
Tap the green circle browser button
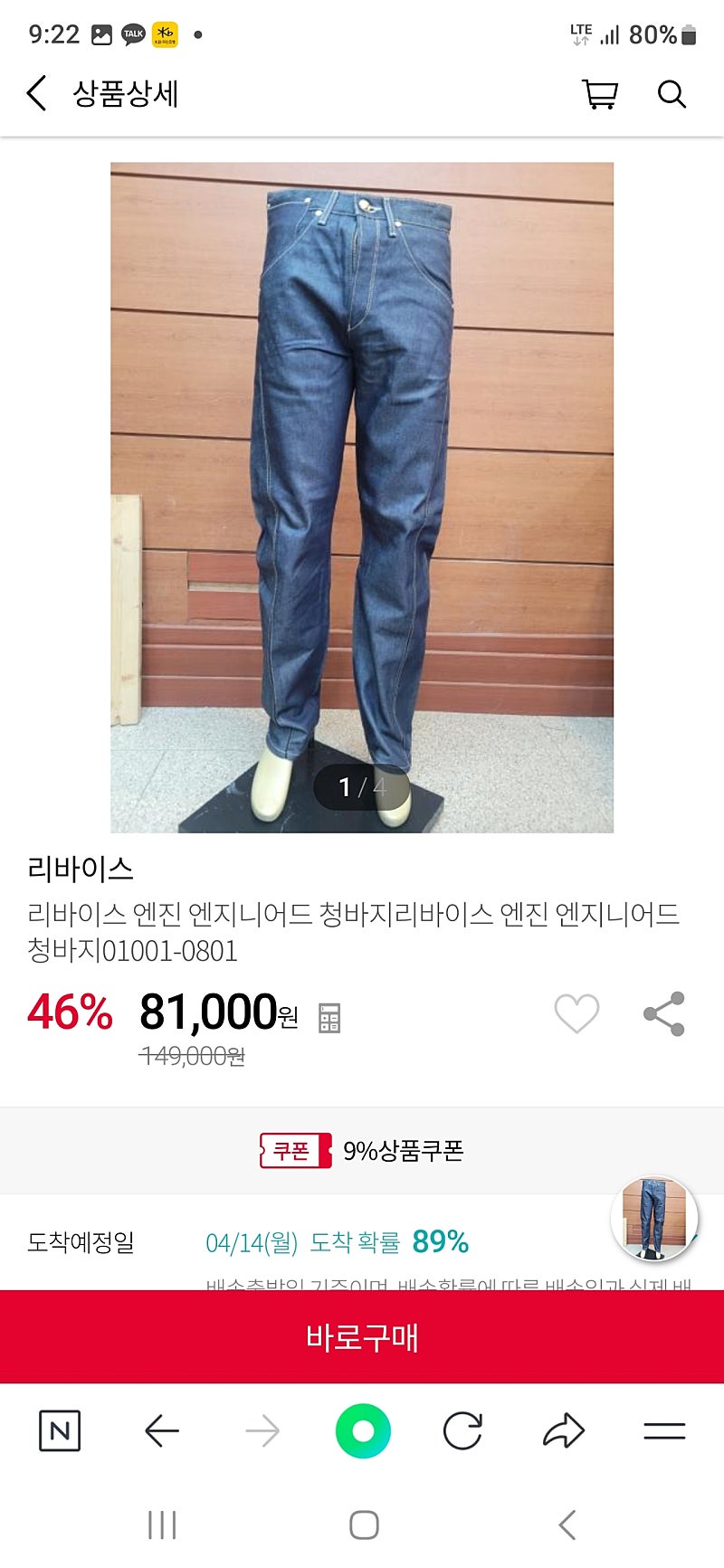(363, 1430)
